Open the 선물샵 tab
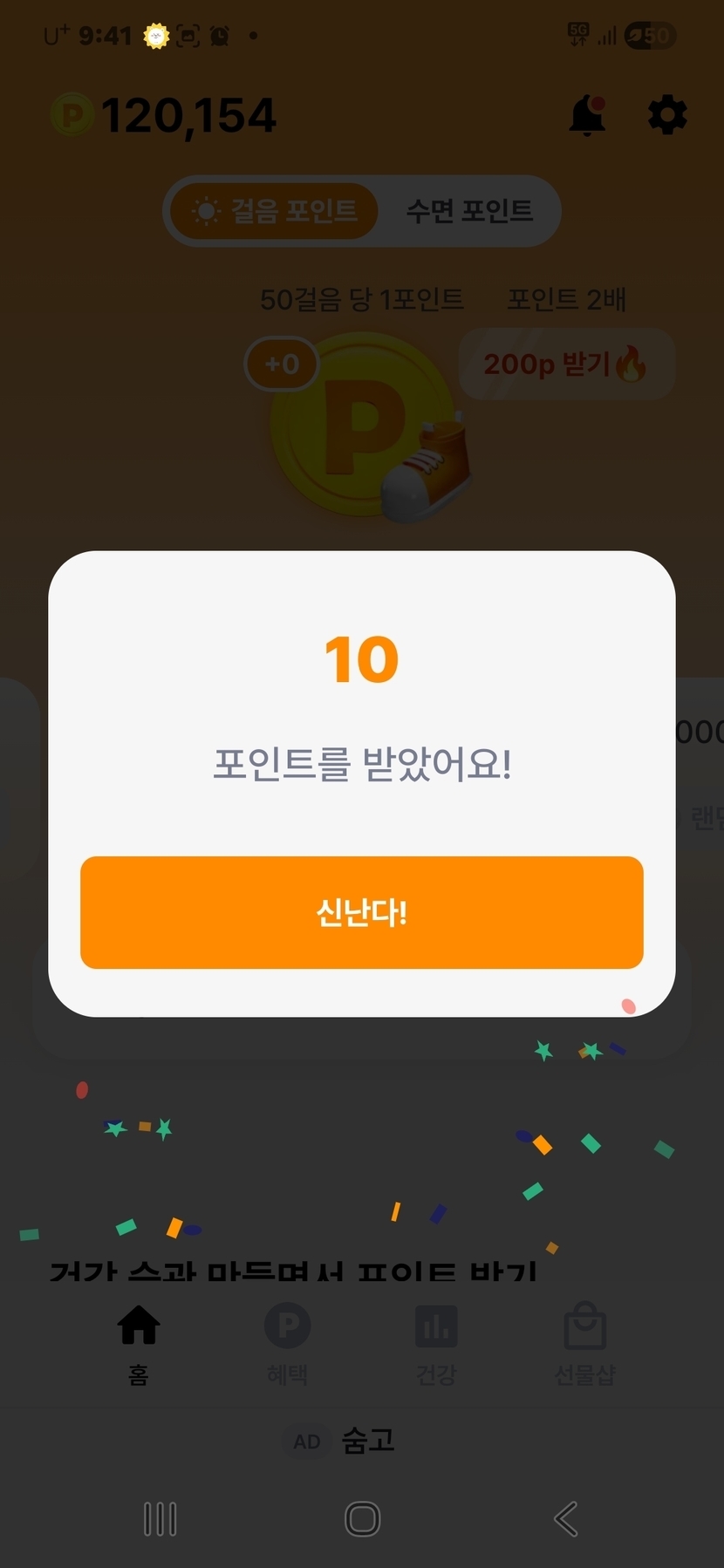Screen dimensions: 724x1568 585,1344
